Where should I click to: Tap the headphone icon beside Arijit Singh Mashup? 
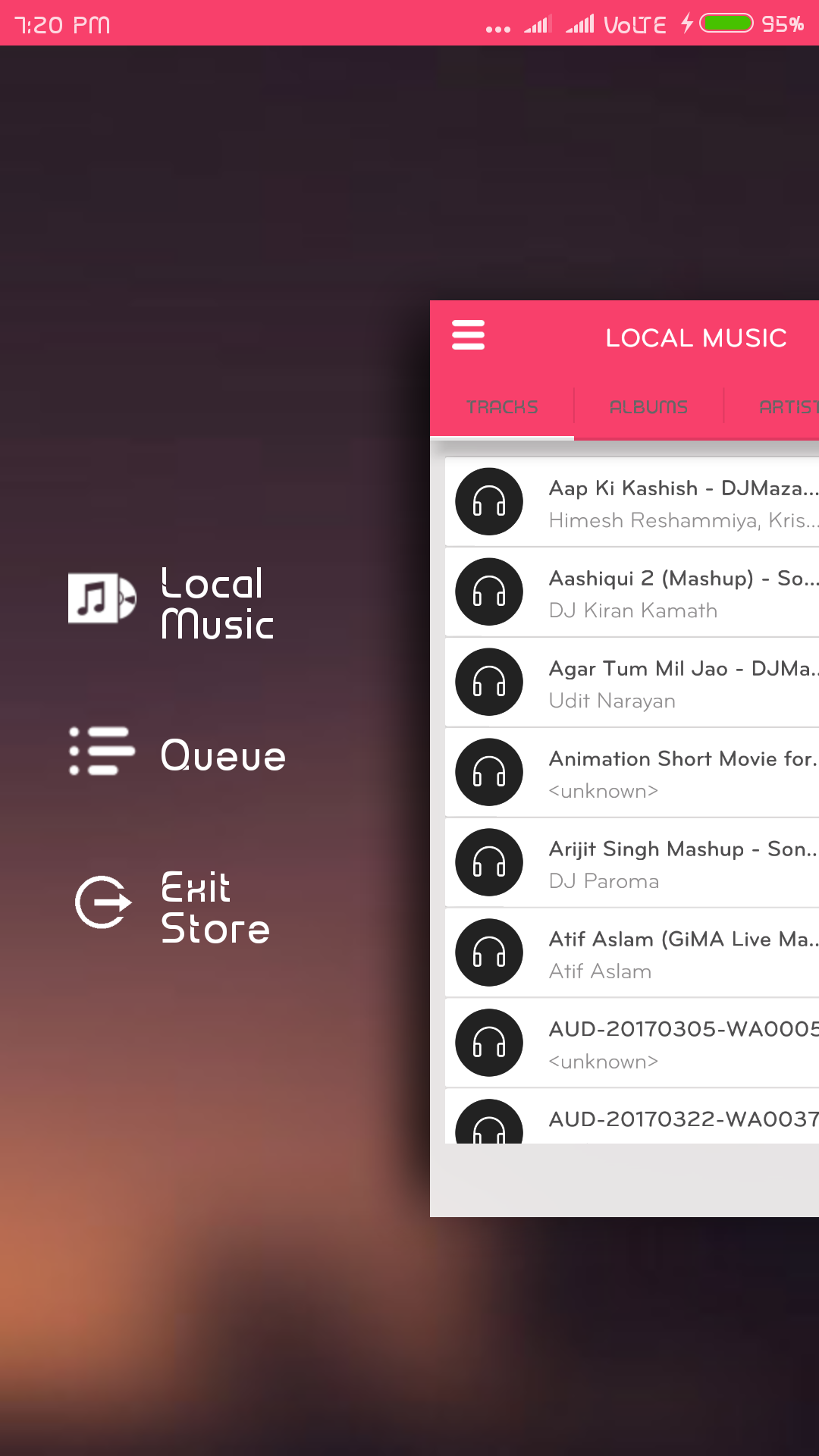pos(489,862)
